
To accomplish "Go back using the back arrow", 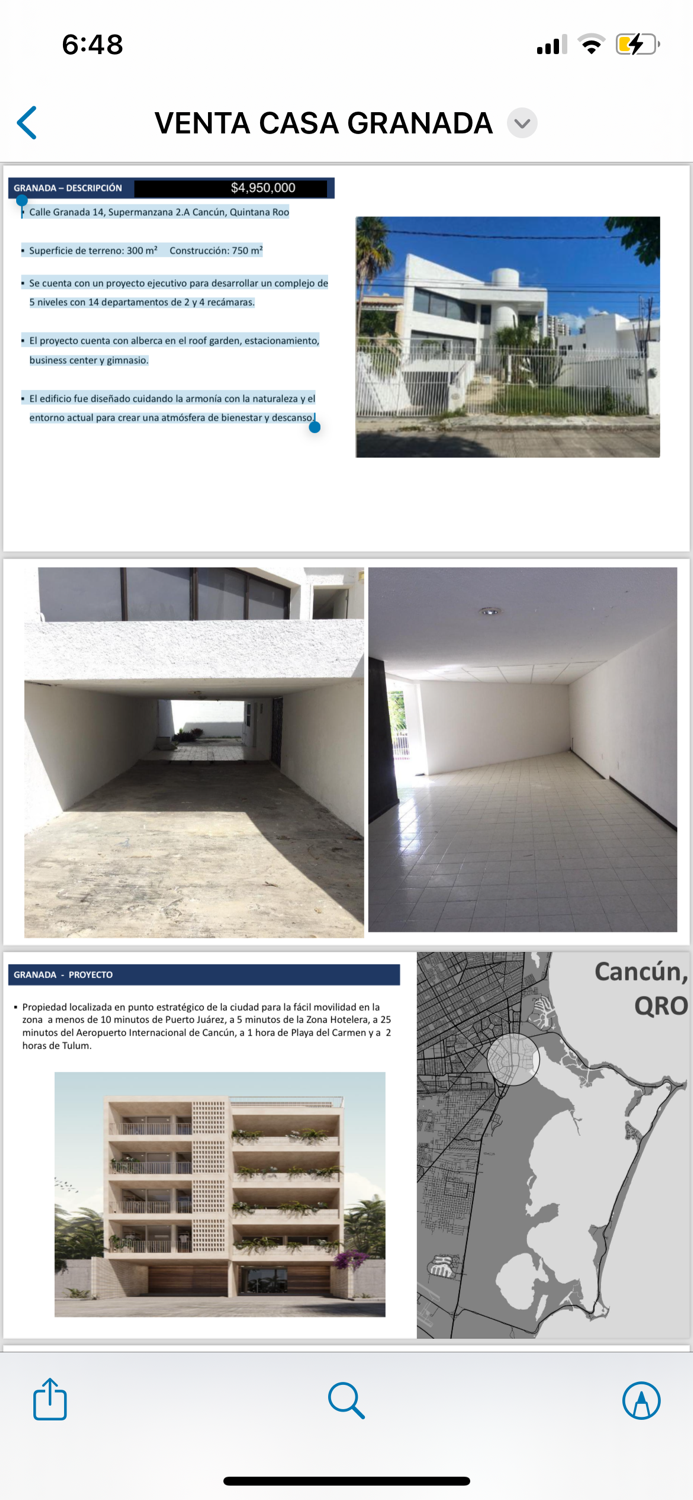I will [x=27, y=123].
